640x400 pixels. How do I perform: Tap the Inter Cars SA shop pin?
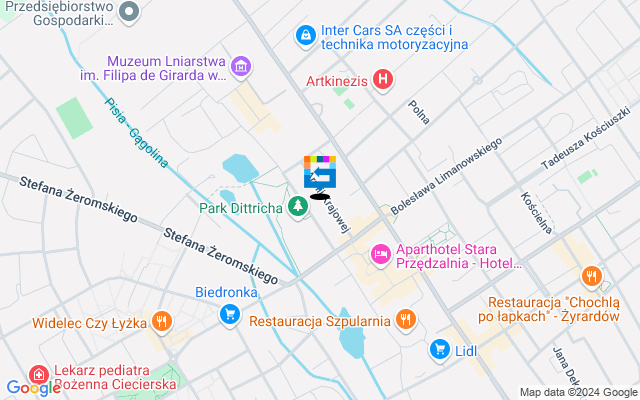pos(304,36)
